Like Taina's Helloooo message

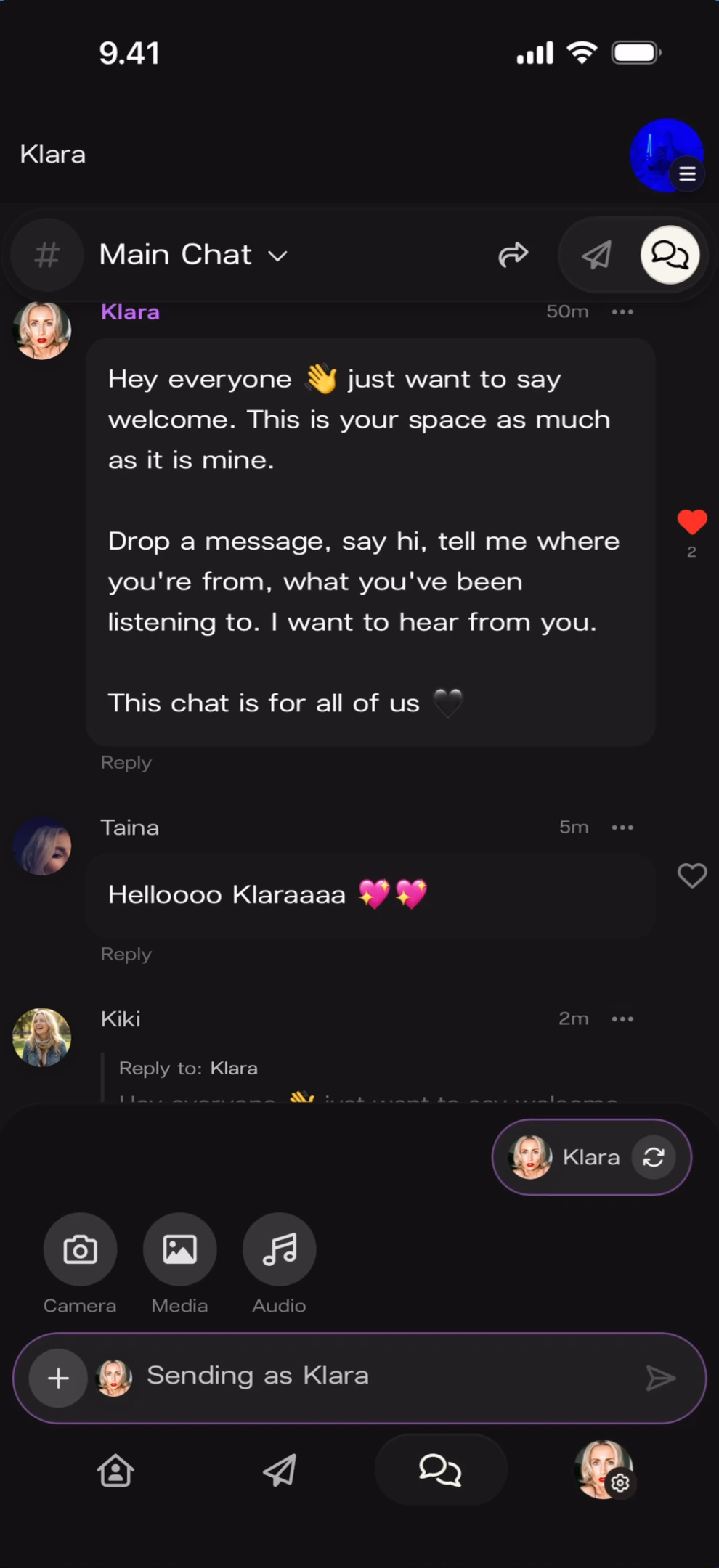[691, 875]
